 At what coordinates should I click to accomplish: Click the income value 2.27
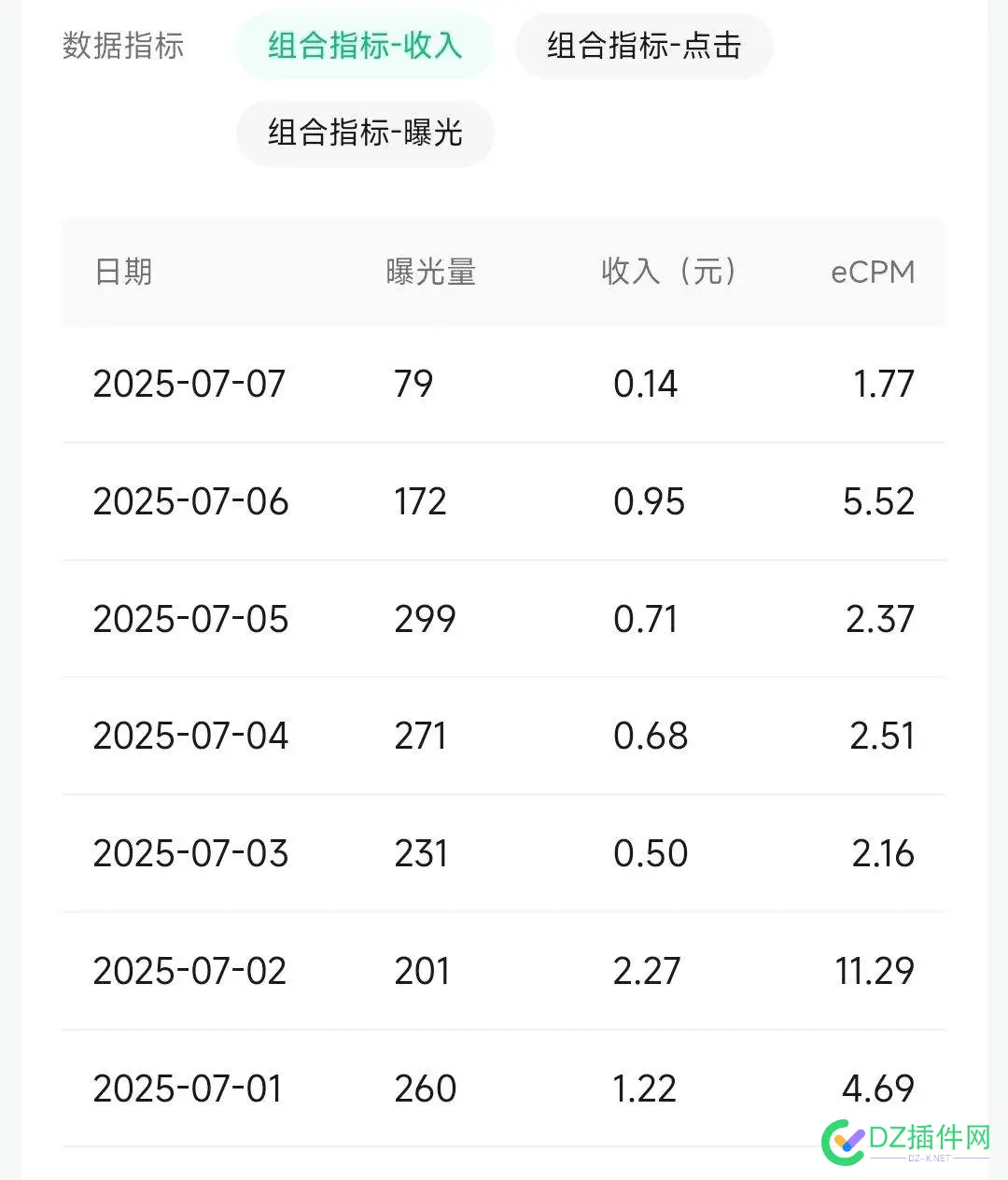click(x=645, y=971)
